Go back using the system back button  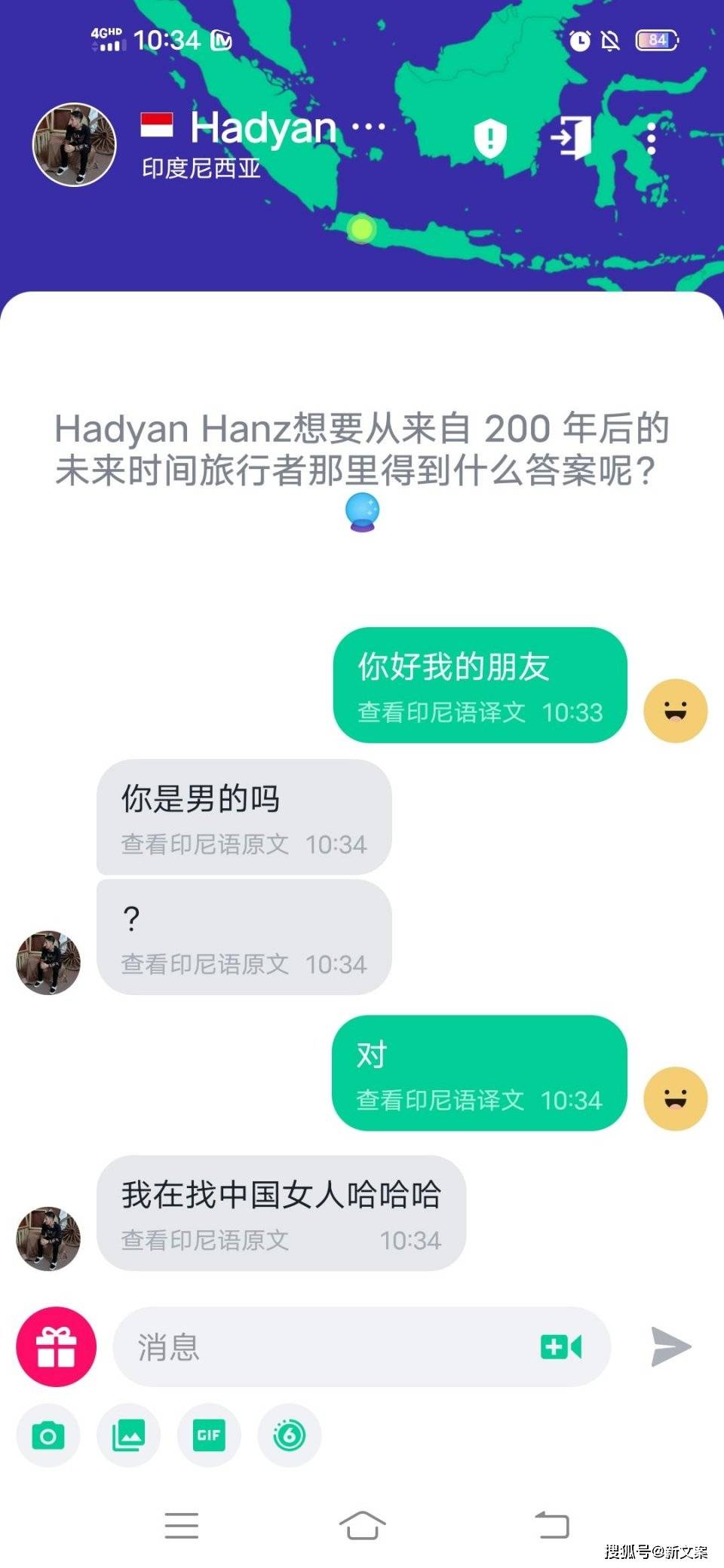pos(552,1524)
